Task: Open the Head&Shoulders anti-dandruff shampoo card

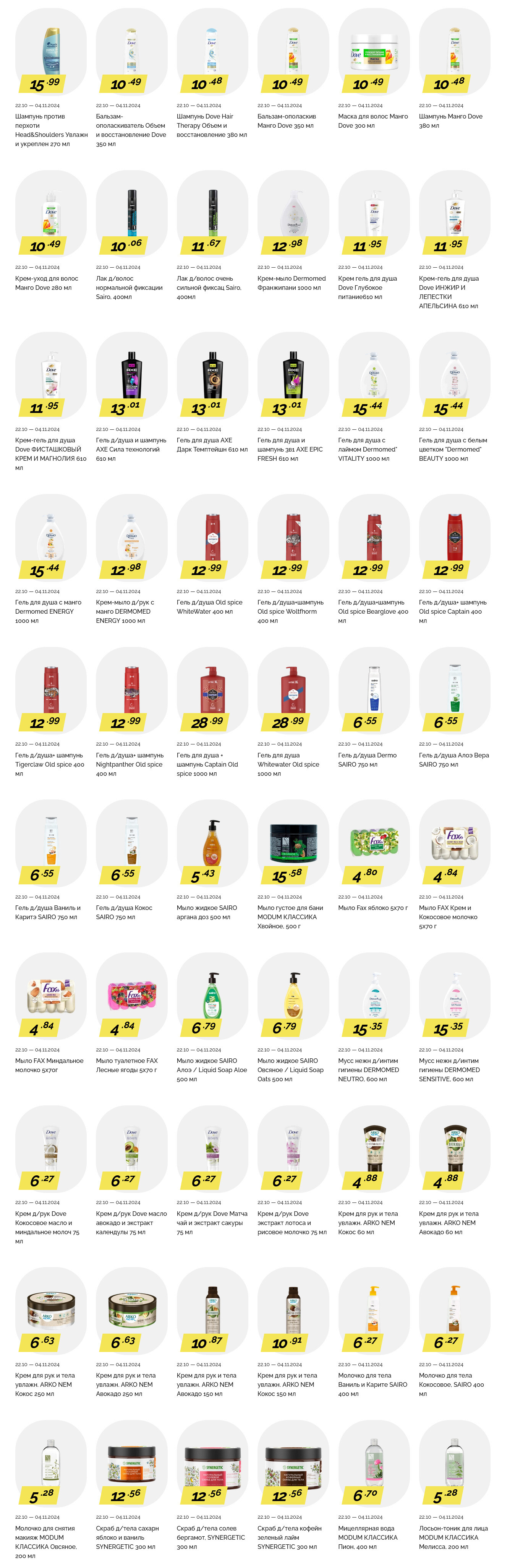Action: (50, 52)
